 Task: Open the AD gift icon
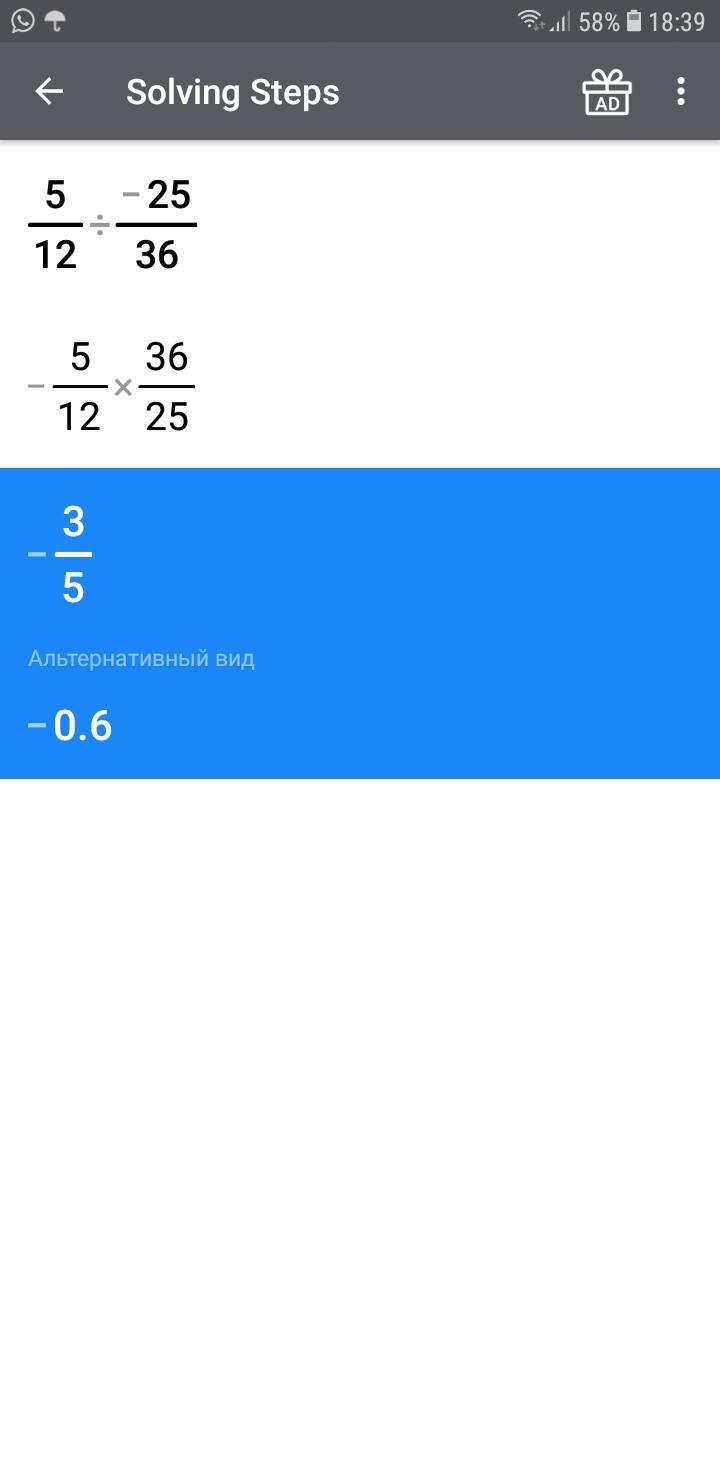(607, 92)
